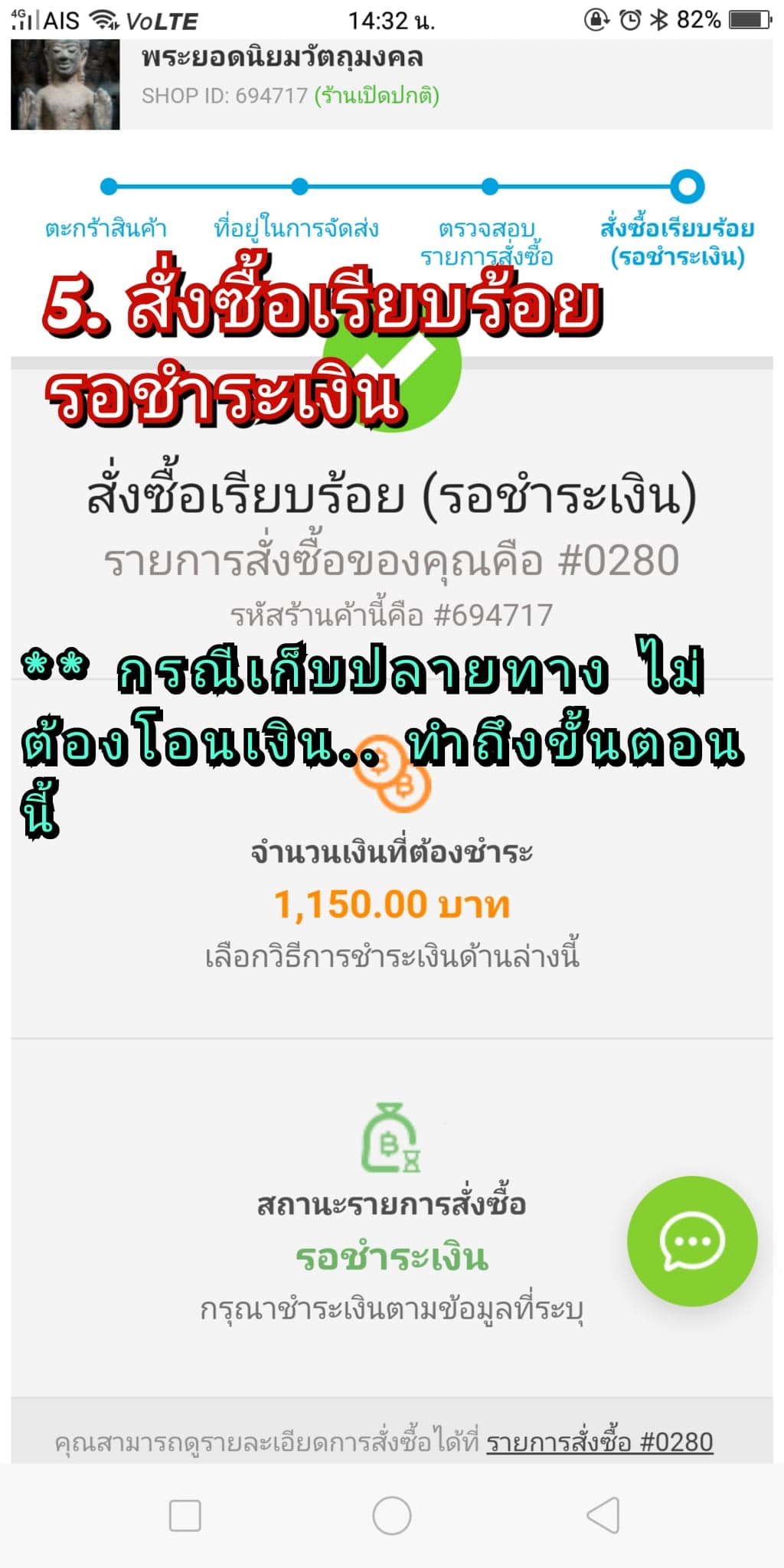This screenshot has width=784, height=1568.
Task: Go to the home screen
Action: click(x=391, y=1515)
